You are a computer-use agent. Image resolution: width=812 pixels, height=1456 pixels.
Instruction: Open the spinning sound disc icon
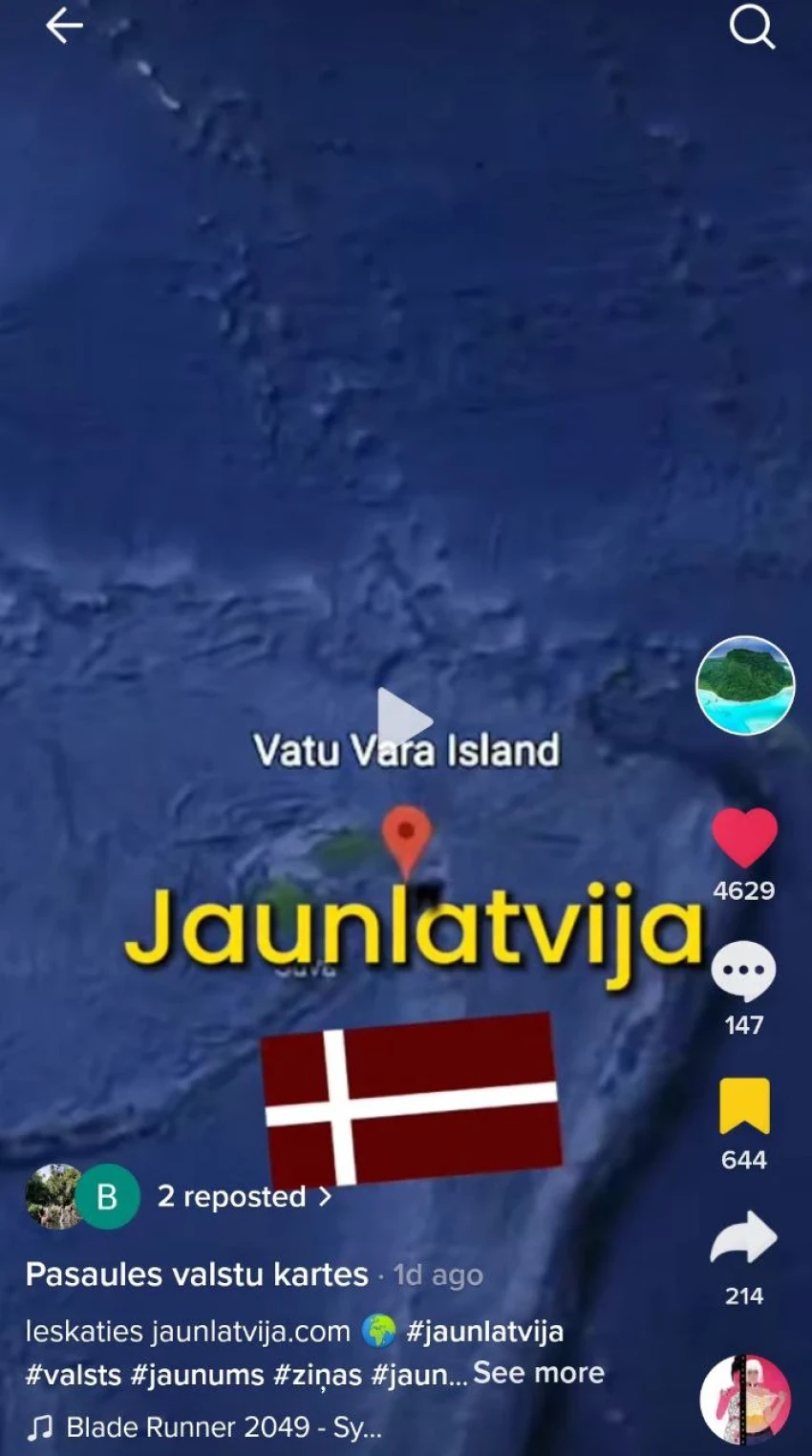[x=745, y=1399]
